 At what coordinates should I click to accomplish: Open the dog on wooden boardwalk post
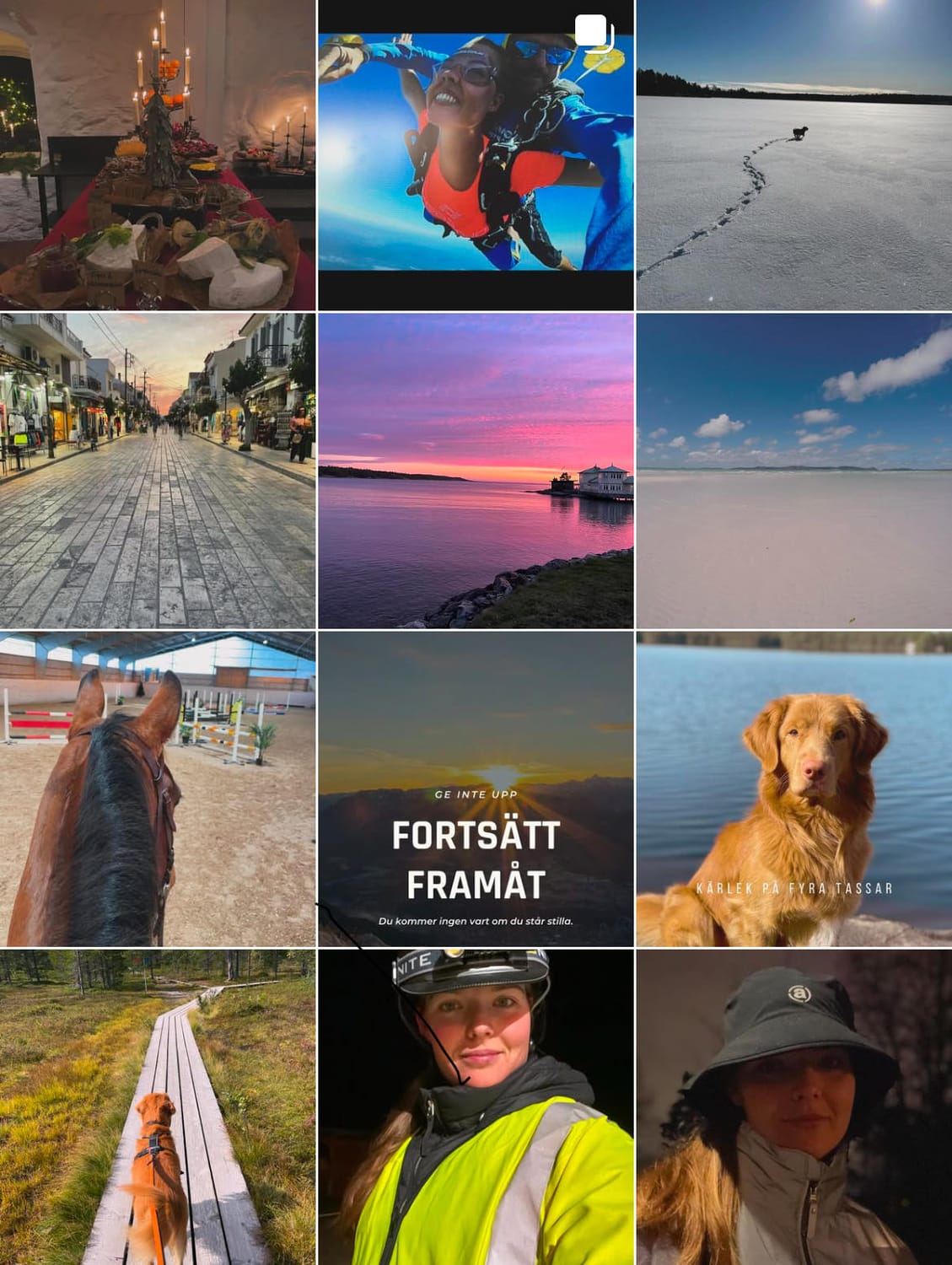point(158,1106)
